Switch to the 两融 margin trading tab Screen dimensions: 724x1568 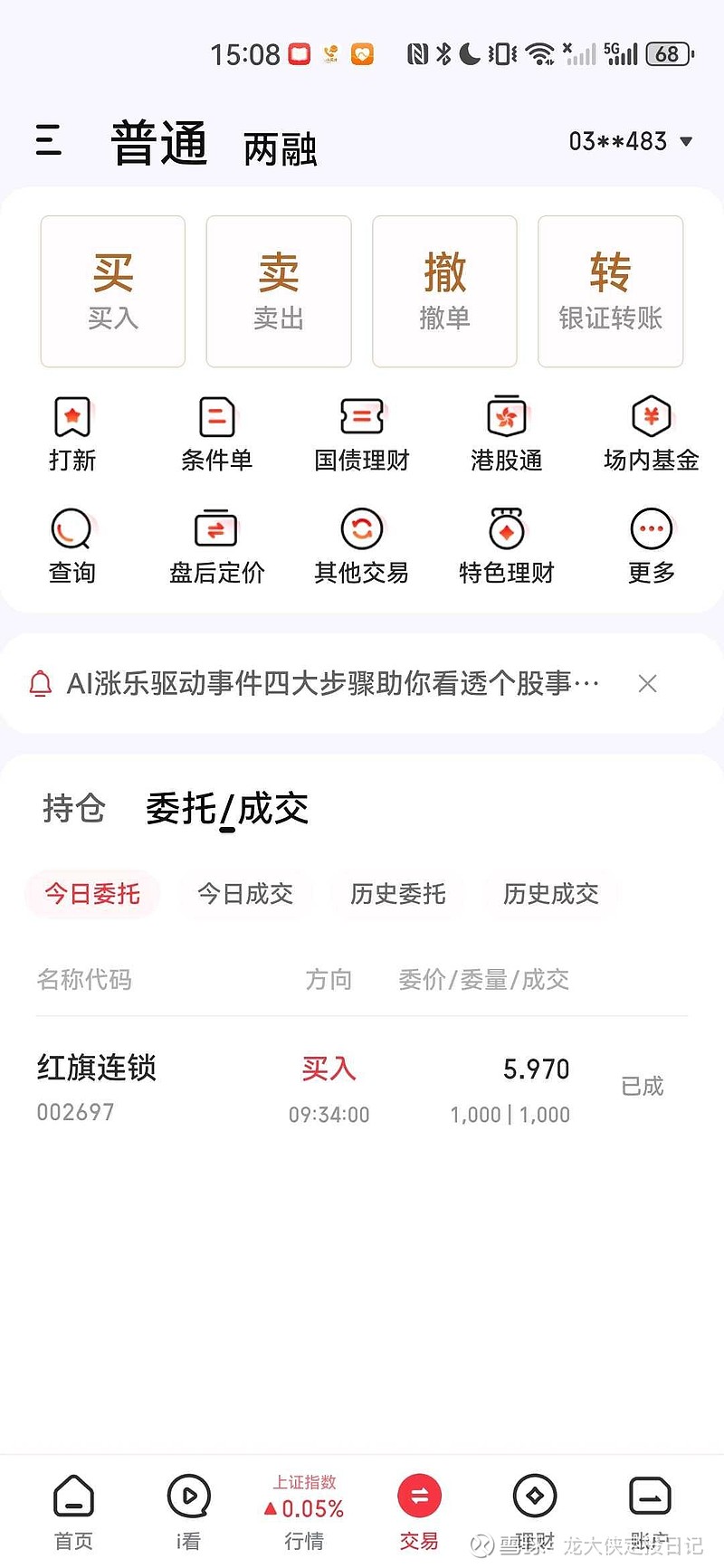(279, 147)
